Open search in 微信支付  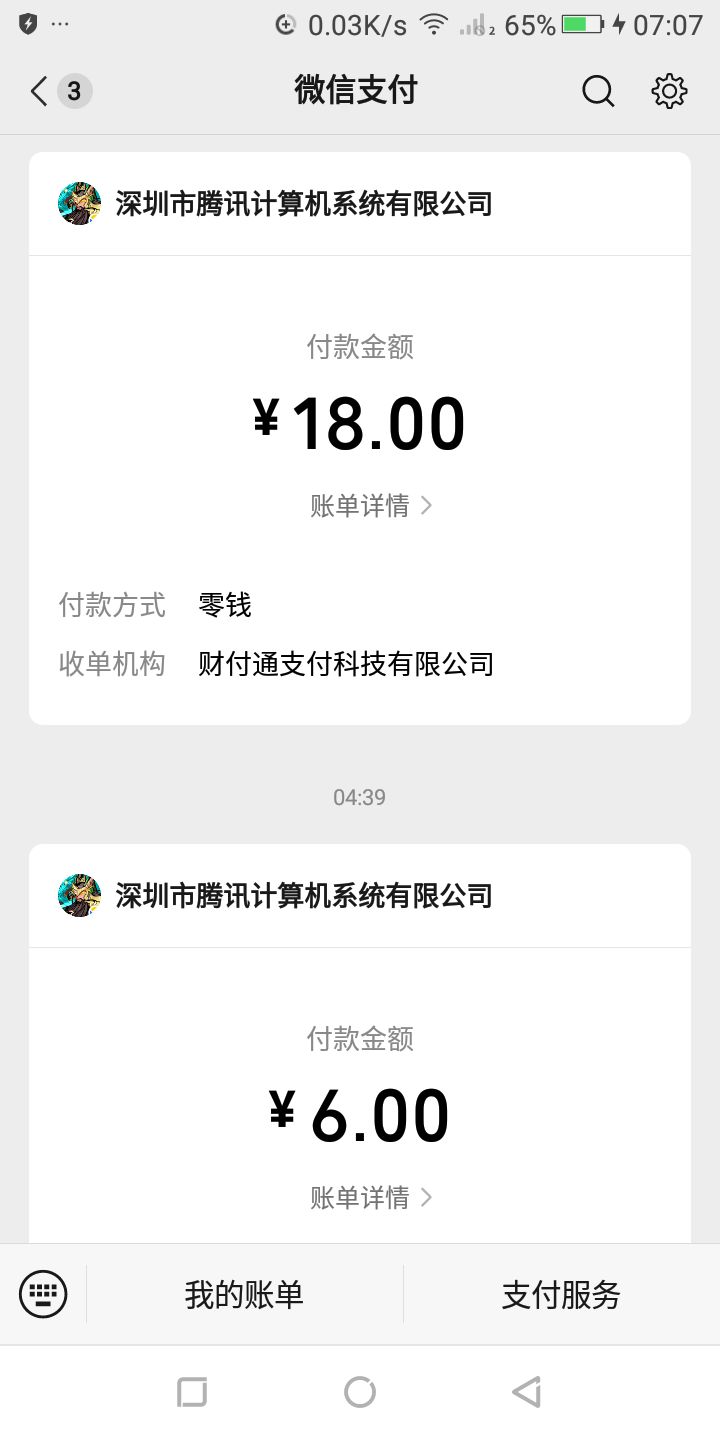[597, 91]
